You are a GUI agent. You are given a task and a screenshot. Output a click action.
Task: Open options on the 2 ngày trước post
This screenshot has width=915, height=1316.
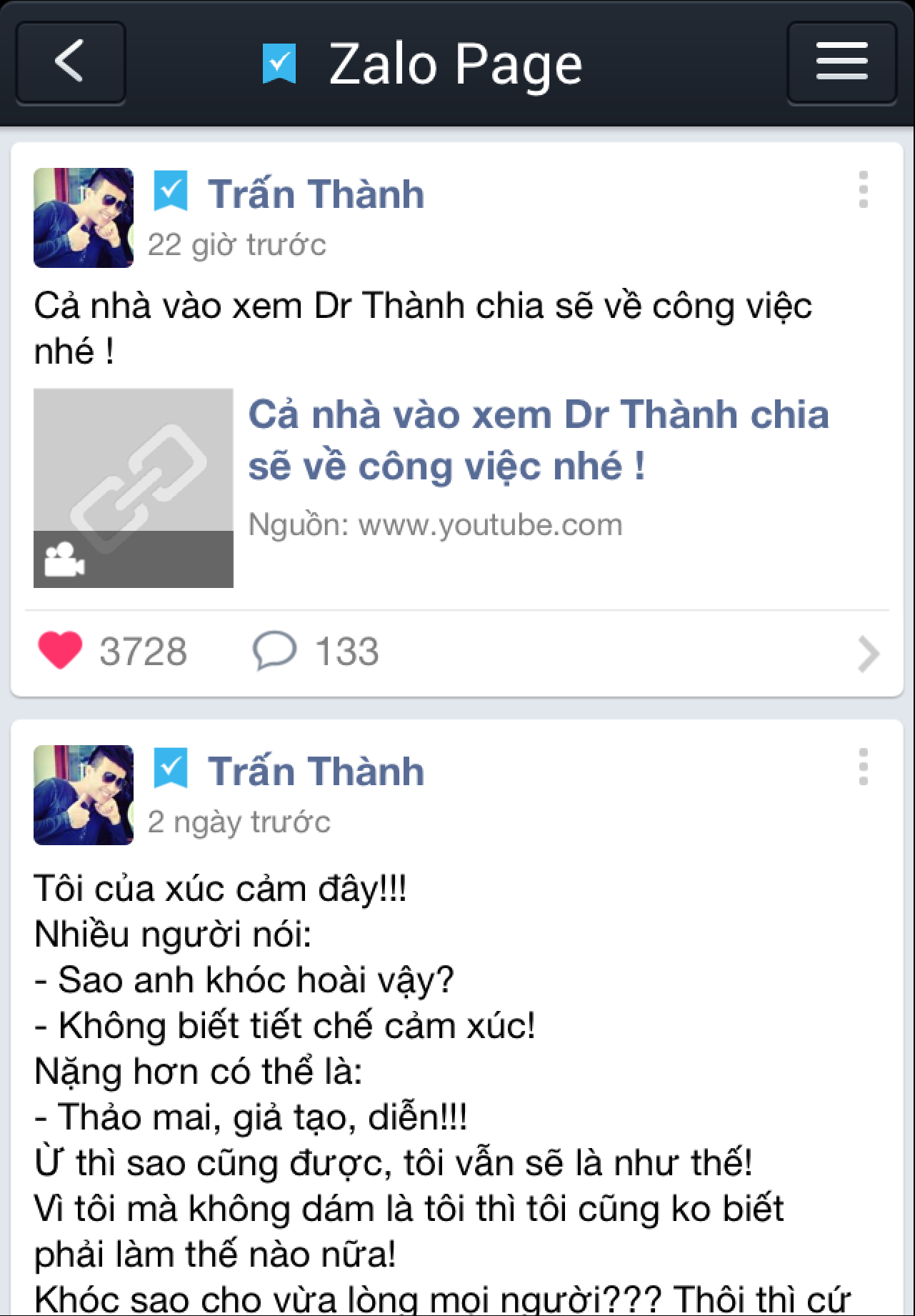(x=863, y=767)
